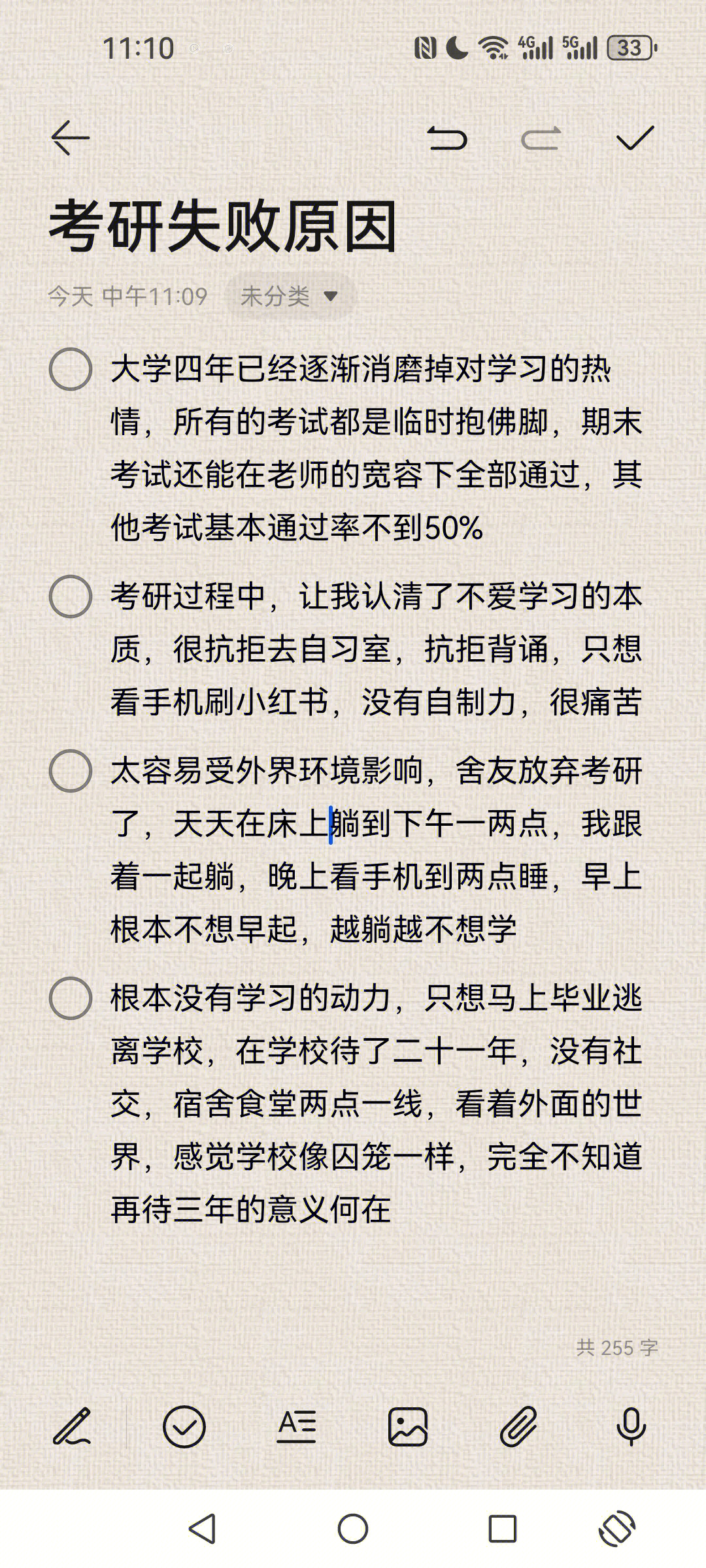Redo the last undone edit
Image resolution: width=706 pixels, height=1568 pixels.
(x=541, y=138)
